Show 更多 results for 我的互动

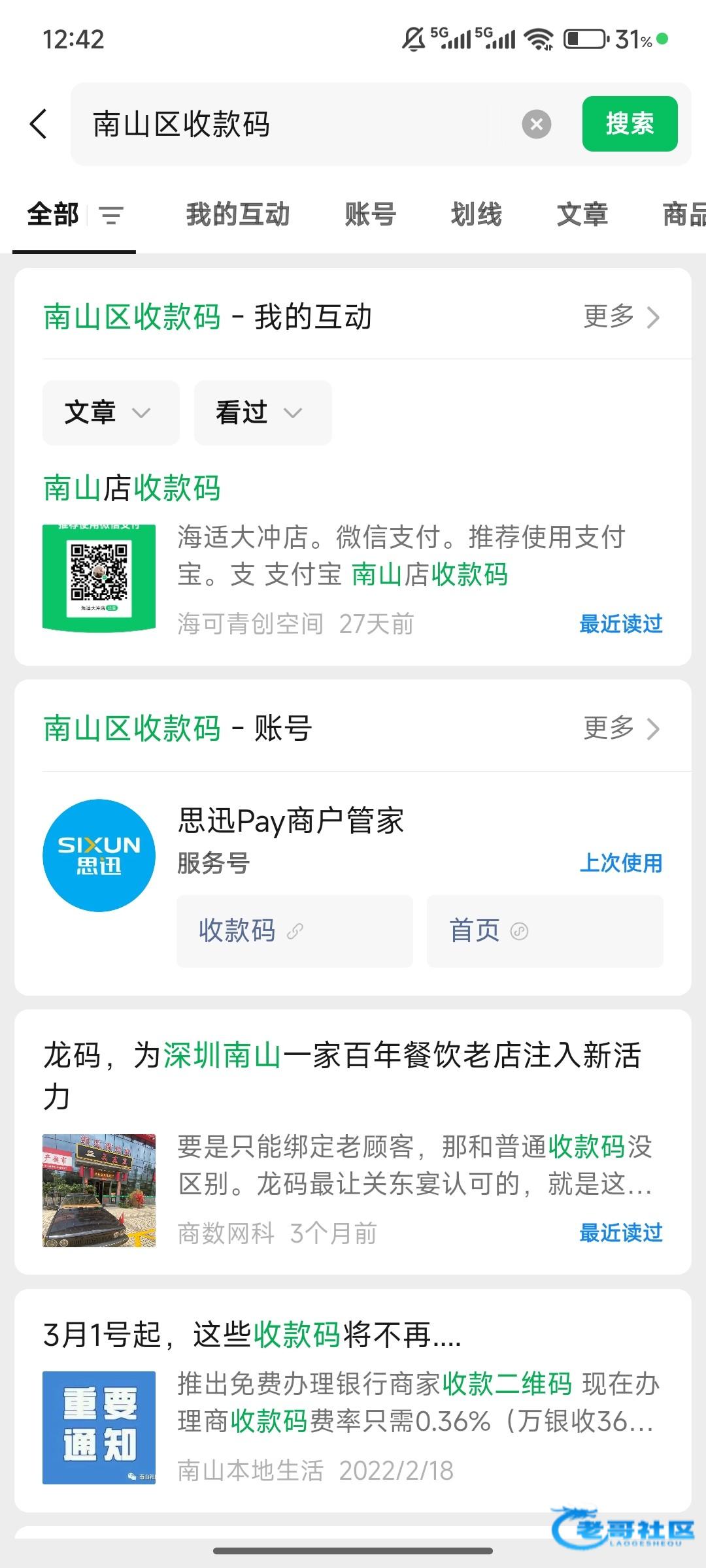(621, 318)
